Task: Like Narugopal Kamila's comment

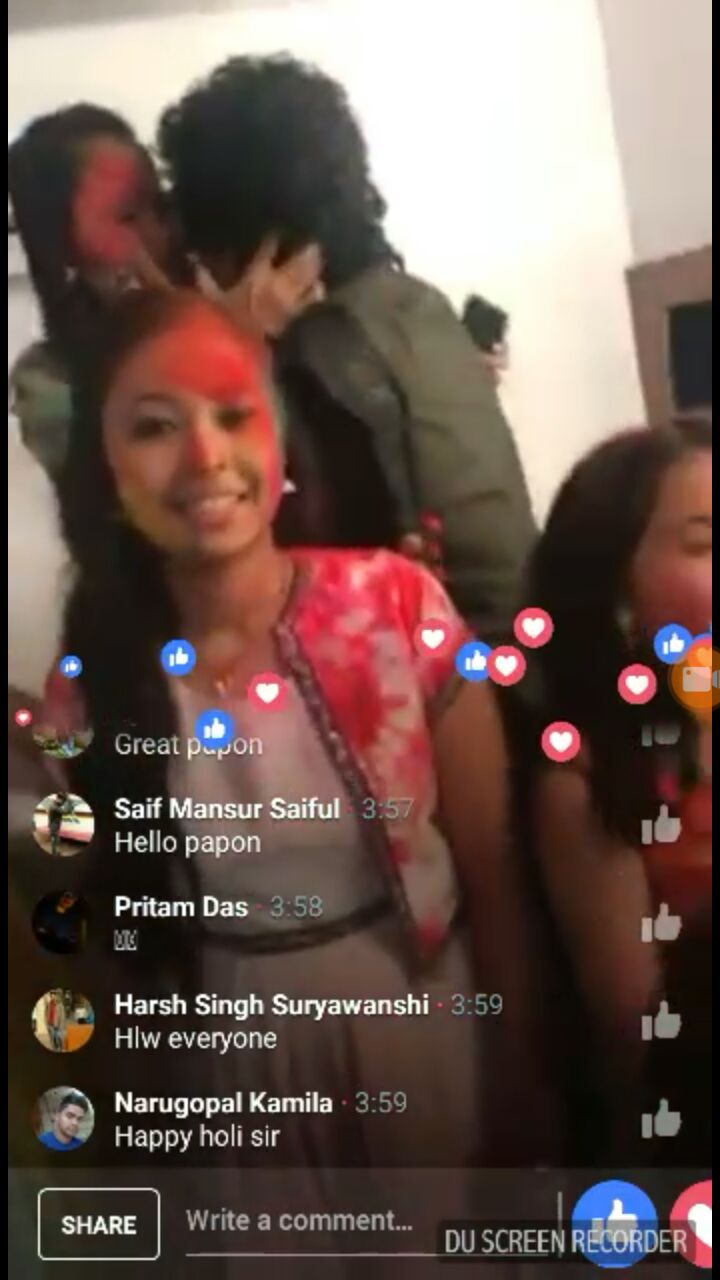Action: coord(661,1118)
